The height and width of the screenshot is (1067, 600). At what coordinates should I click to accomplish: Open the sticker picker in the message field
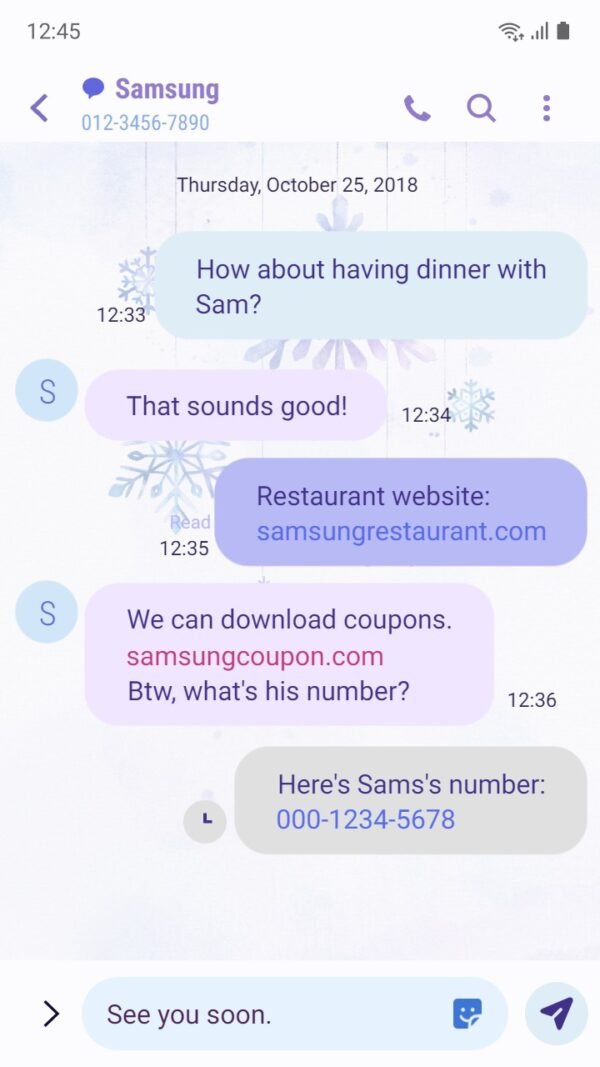point(467,1014)
